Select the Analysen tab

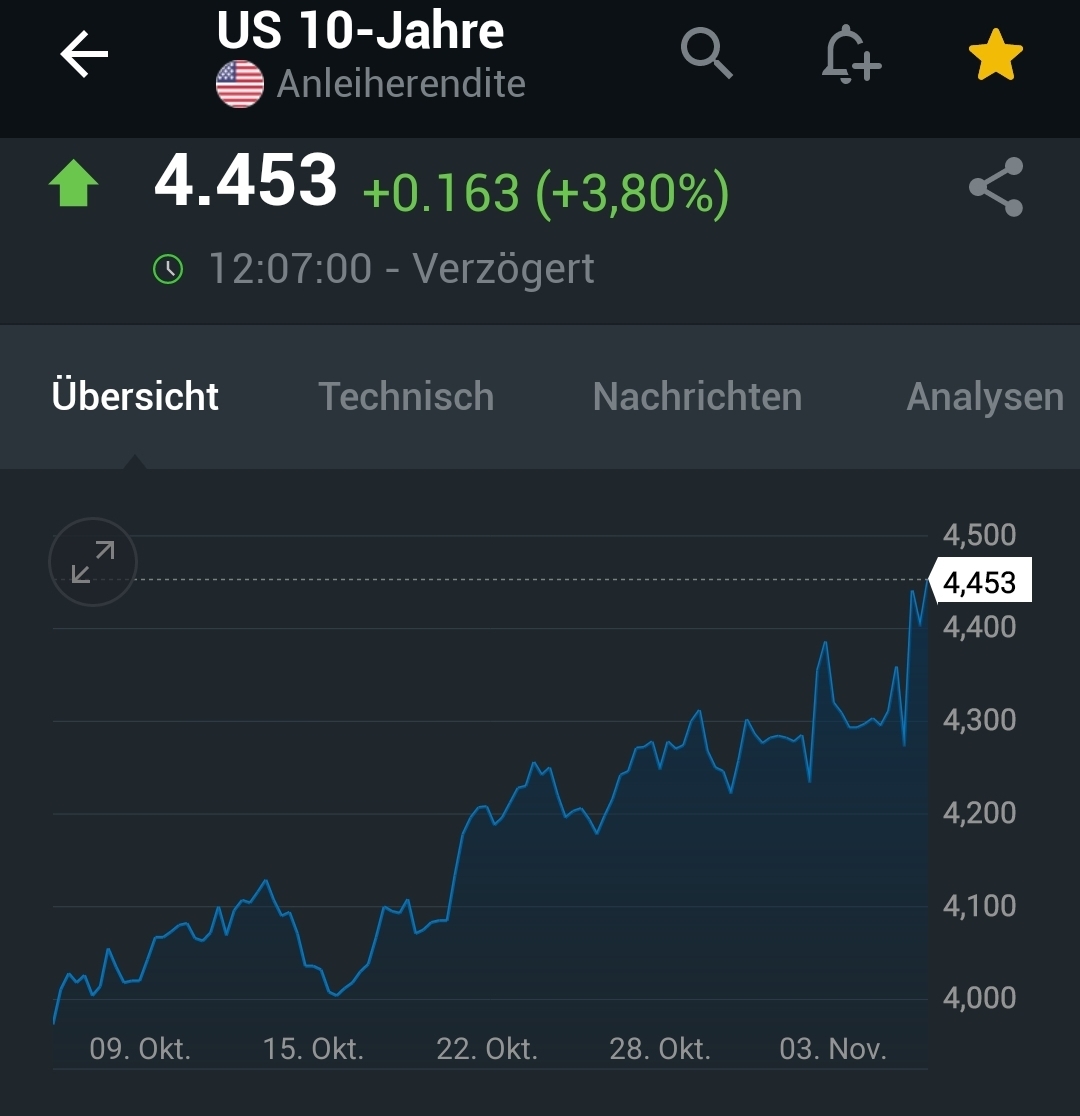tap(984, 396)
